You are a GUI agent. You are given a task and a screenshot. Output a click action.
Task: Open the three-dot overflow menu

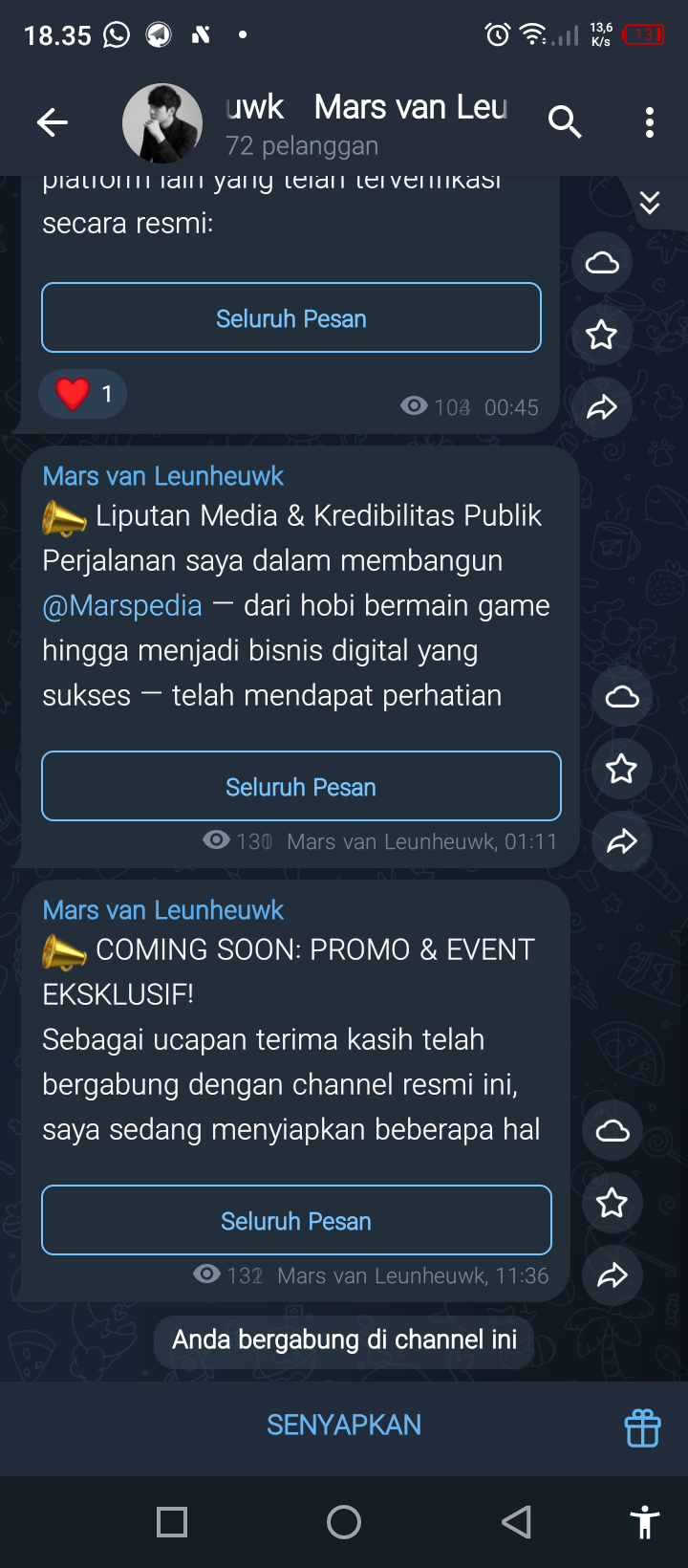click(650, 122)
